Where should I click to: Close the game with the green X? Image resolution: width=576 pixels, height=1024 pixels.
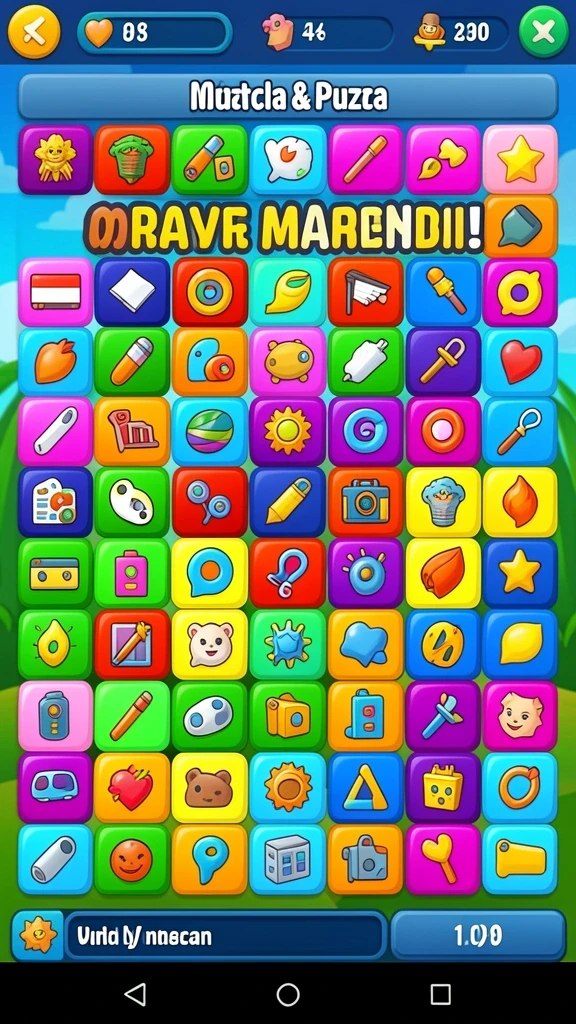543,31
